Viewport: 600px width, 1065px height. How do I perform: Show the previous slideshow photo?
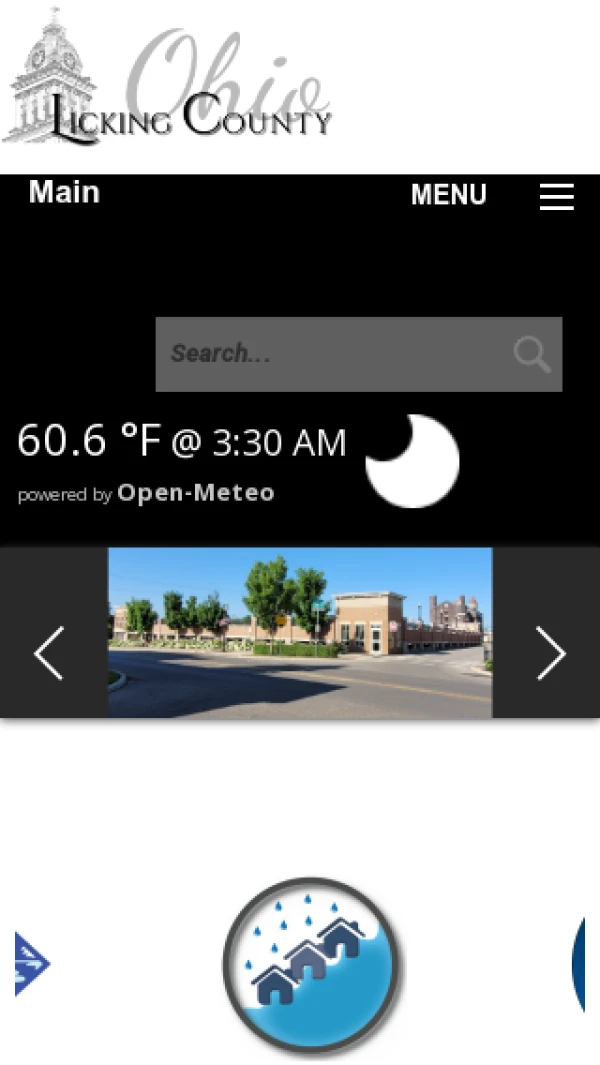(x=50, y=653)
